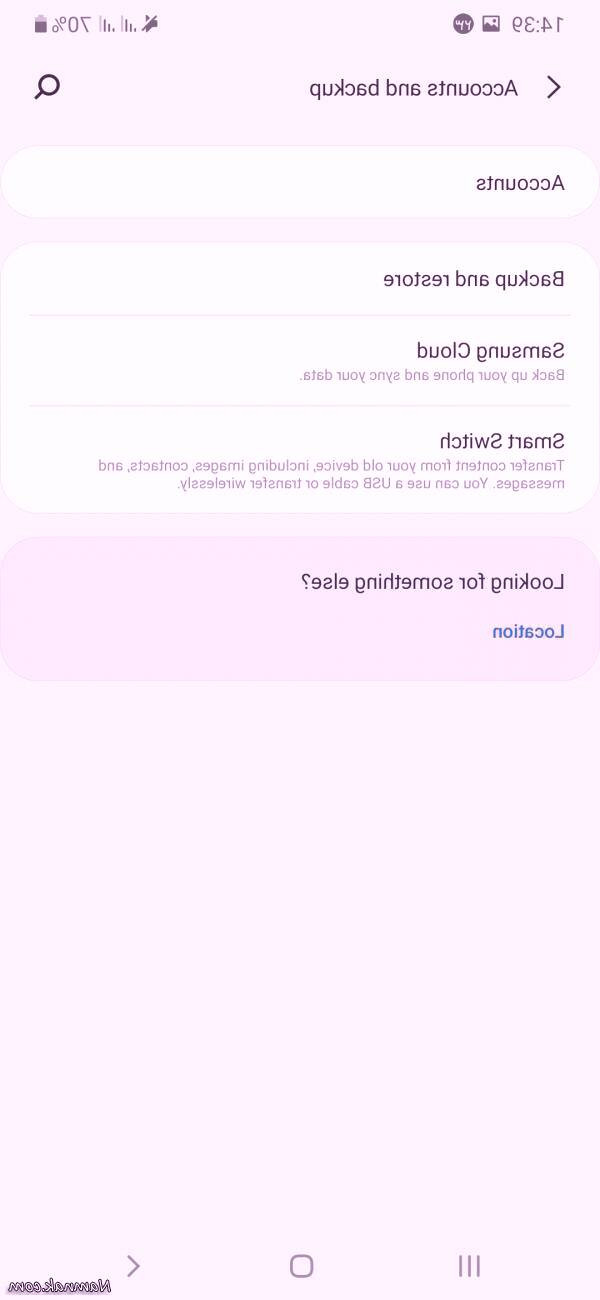Go back from Accounts and backup
Image resolution: width=600 pixels, height=1300 pixels.
pyautogui.click(x=554, y=88)
